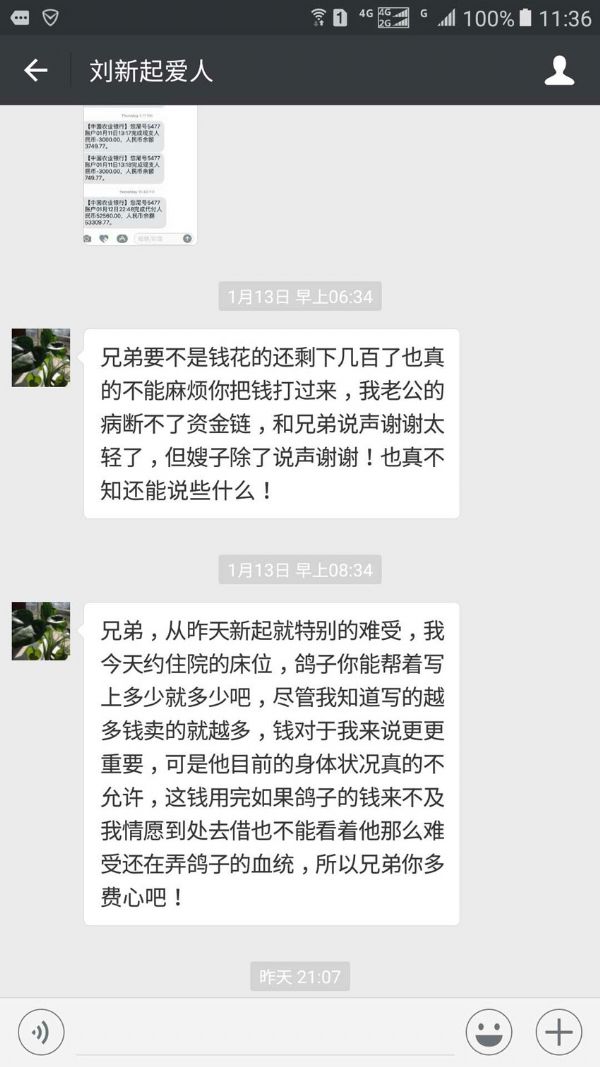600x1067 pixels.
Task: Tap sender avatar beside the 06:34 message
Action: click(41, 358)
